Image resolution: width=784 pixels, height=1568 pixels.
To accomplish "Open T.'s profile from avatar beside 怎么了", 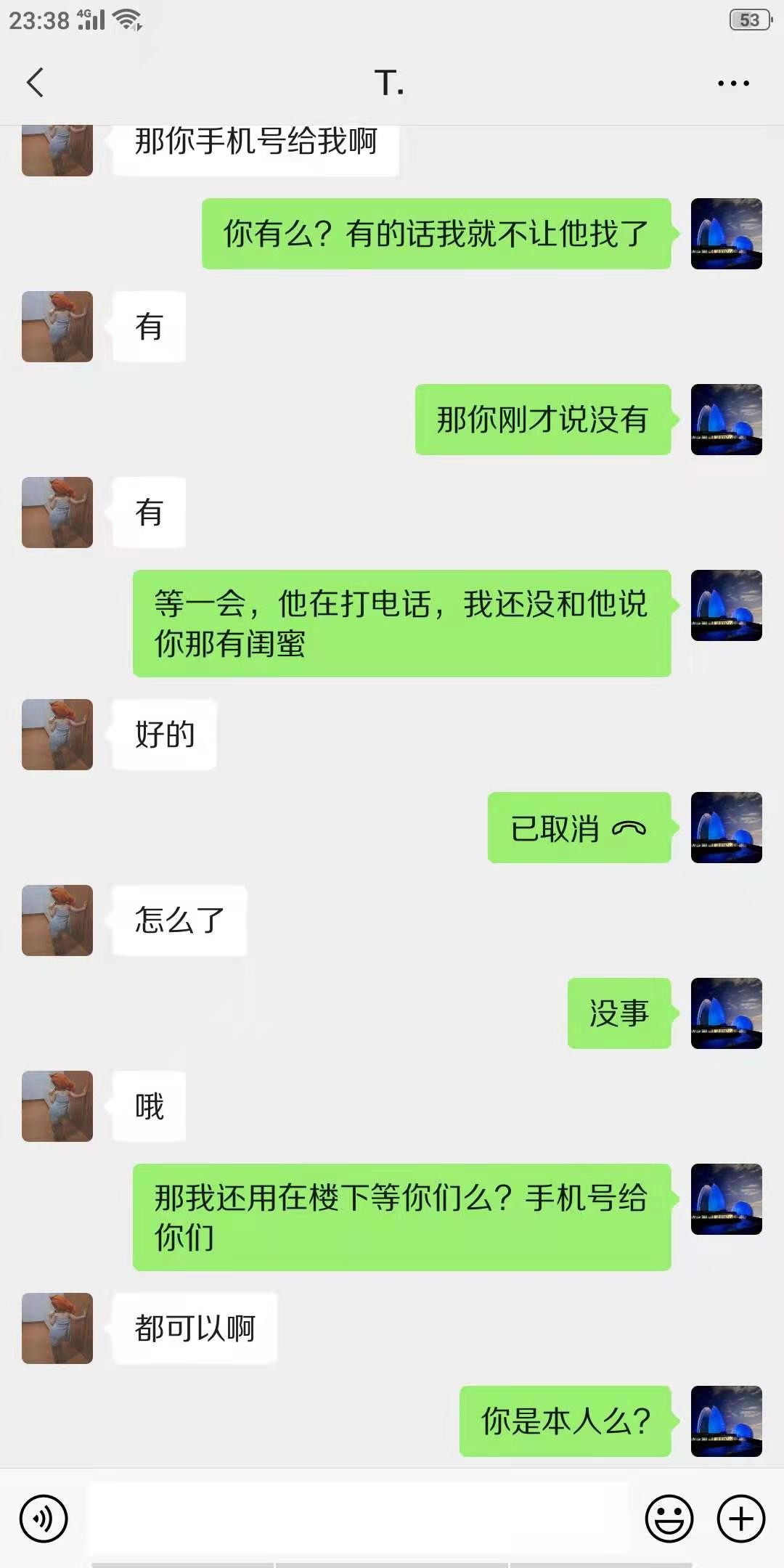I will coord(57,920).
